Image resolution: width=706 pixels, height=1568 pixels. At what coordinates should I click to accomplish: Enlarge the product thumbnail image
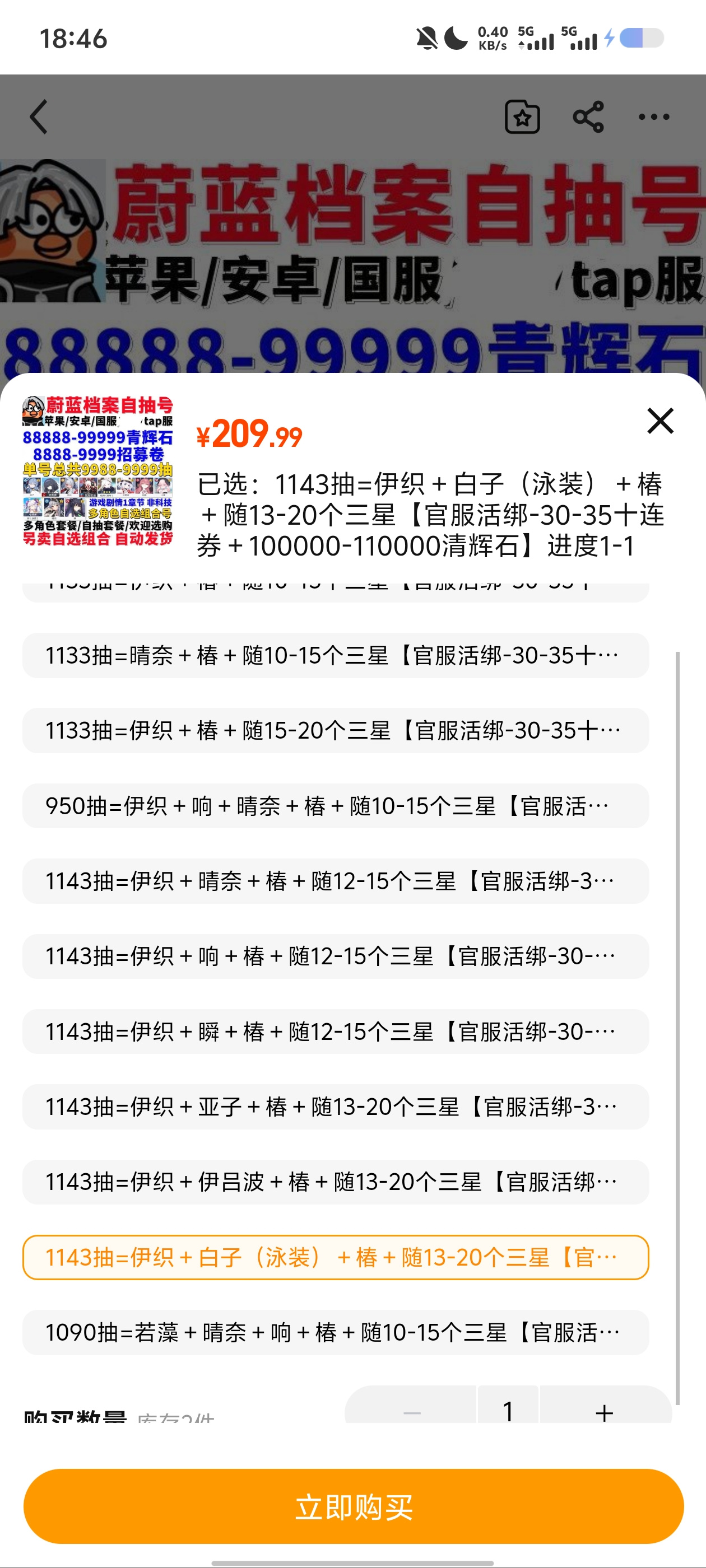click(x=97, y=470)
